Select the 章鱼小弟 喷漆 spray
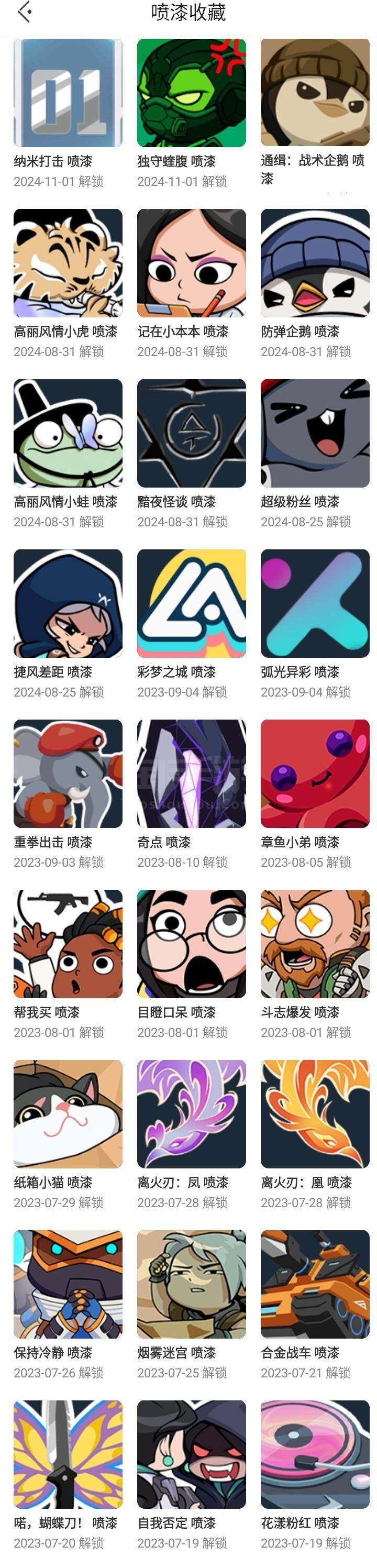The image size is (377, 1568). point(315,774)
